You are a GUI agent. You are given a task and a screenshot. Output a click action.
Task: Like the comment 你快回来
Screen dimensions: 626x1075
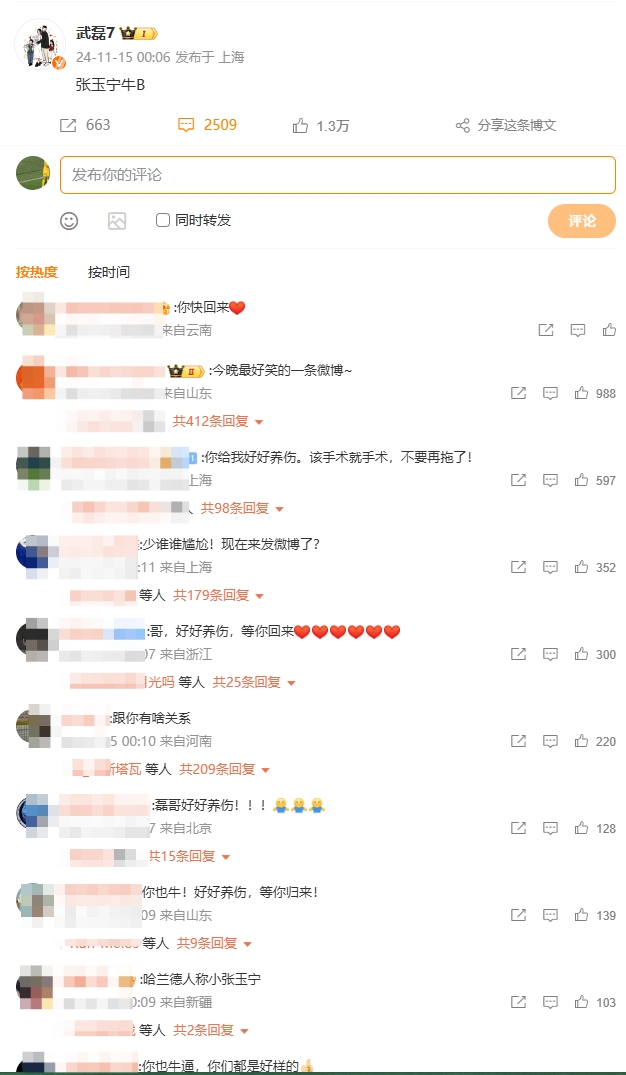609,330
